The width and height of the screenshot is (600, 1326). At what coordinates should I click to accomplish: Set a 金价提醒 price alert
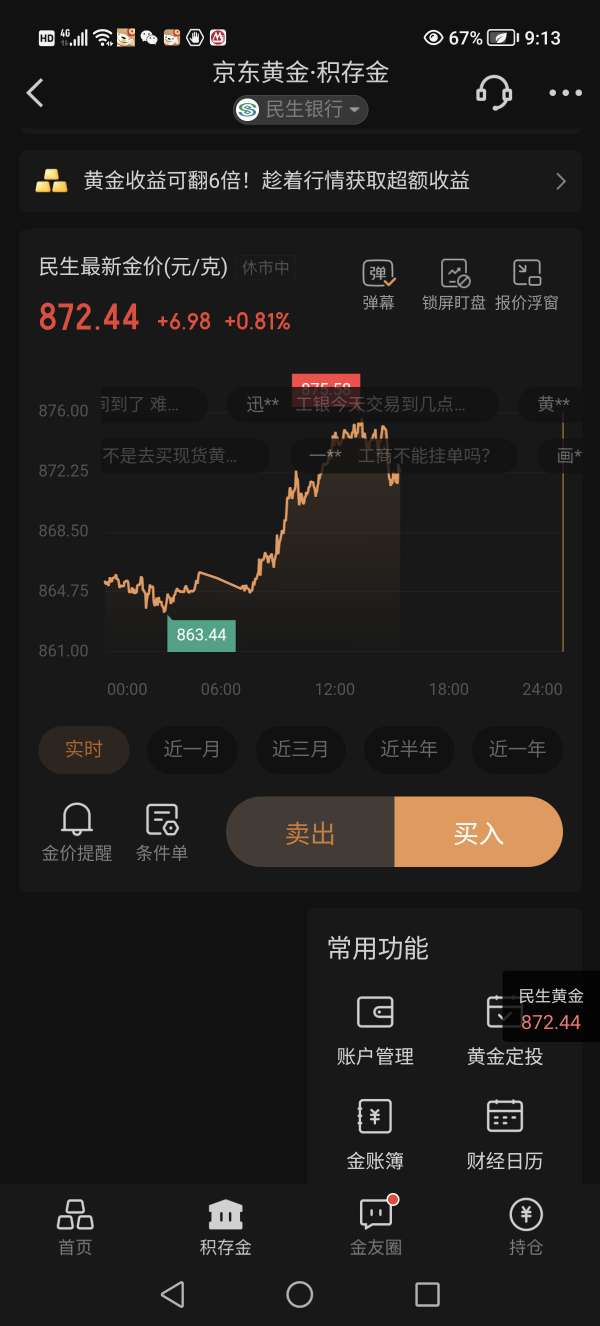pyautogui.click(x=77, y=832)
